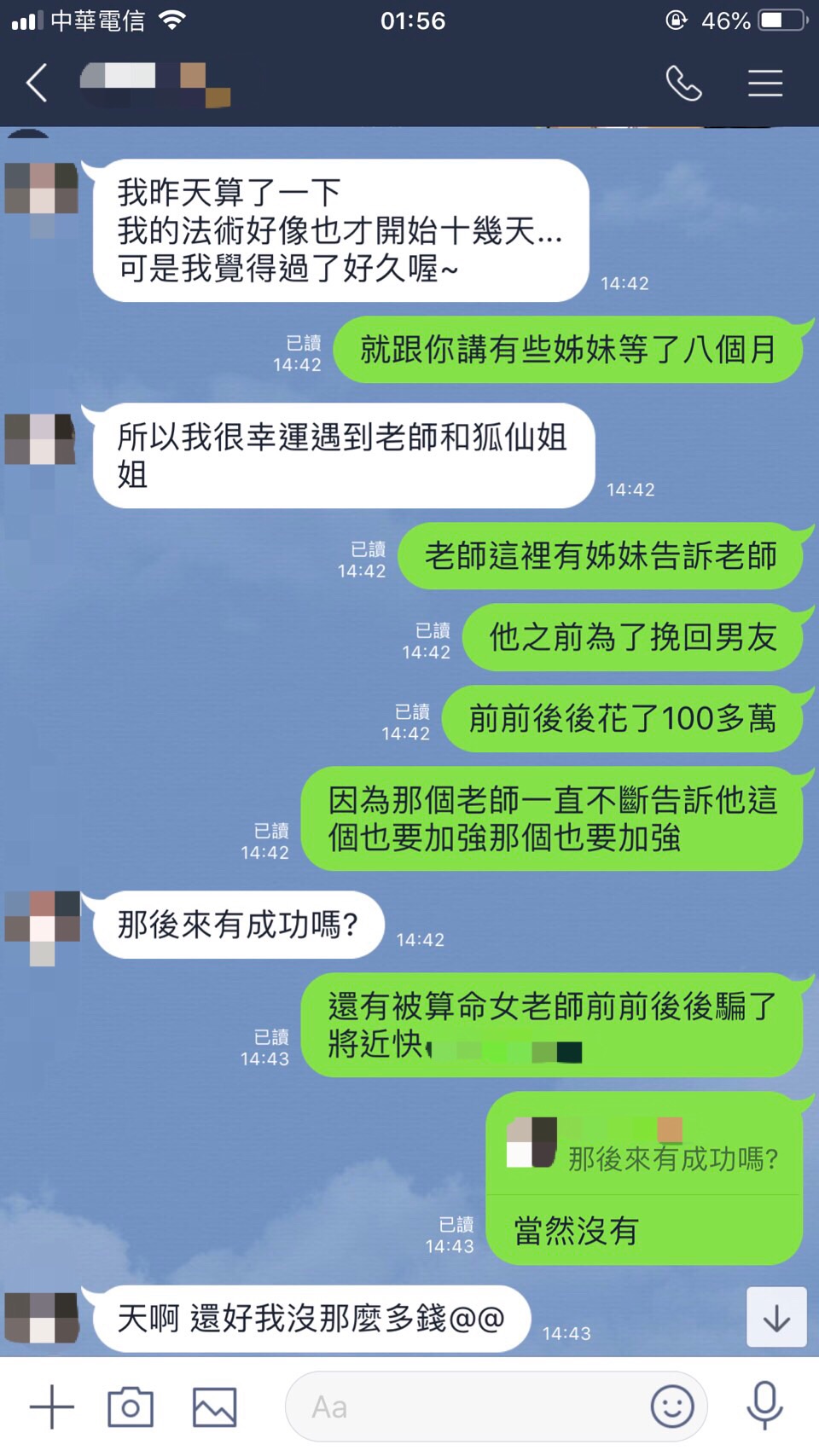This screenshot has height=1456, width=819.
Task: Open the chat menu
Action: pos(764,84)
